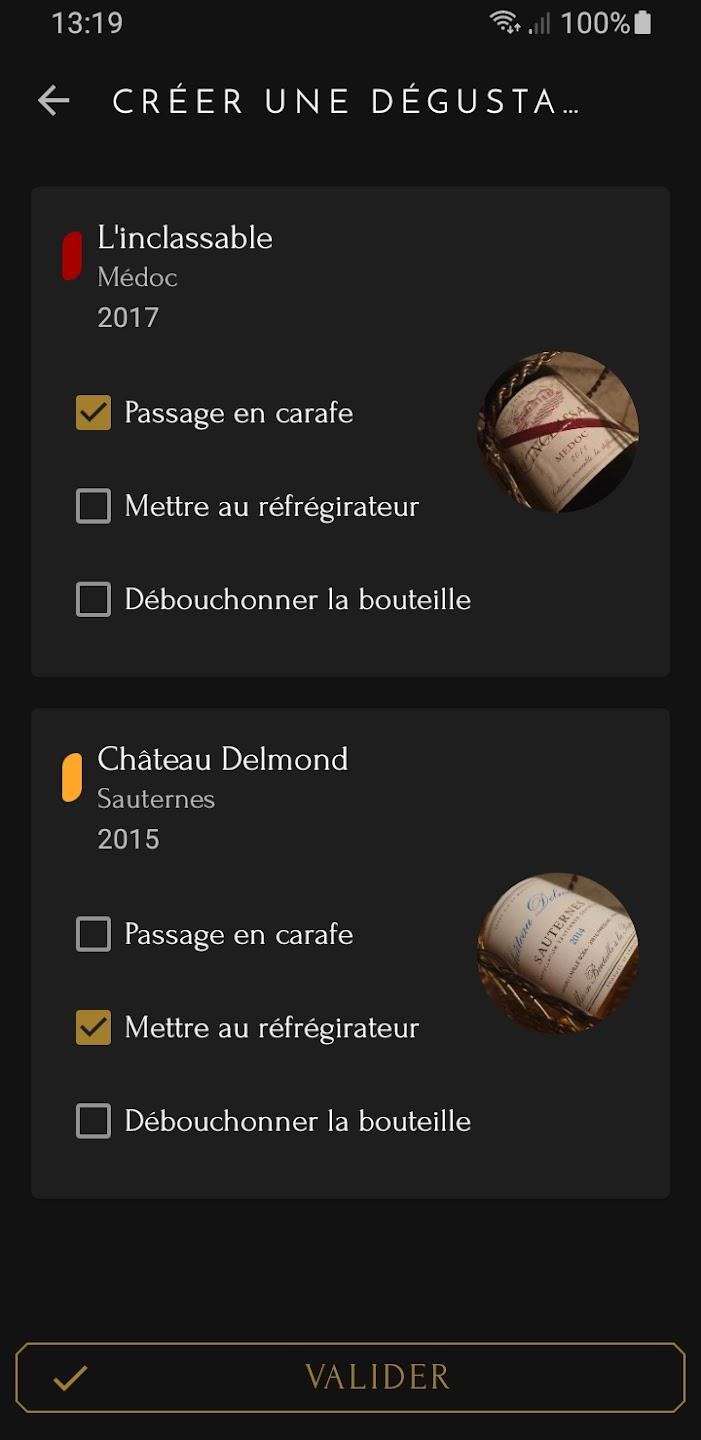Check Passage en carafe for Château Delmond
The height and width of the screenshot is (1440, 701).
click(x=93, y=934)
